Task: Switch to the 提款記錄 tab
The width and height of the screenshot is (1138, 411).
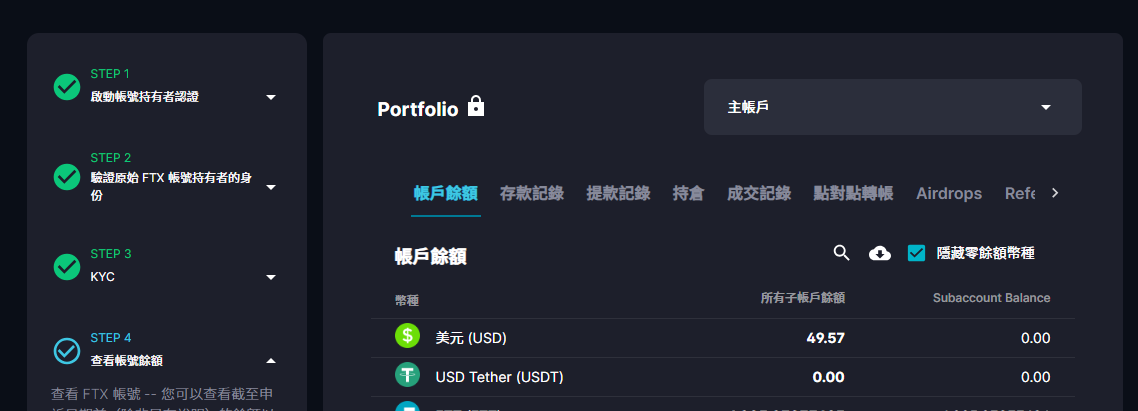Action: pyautogui.click(x=618, y=193)
